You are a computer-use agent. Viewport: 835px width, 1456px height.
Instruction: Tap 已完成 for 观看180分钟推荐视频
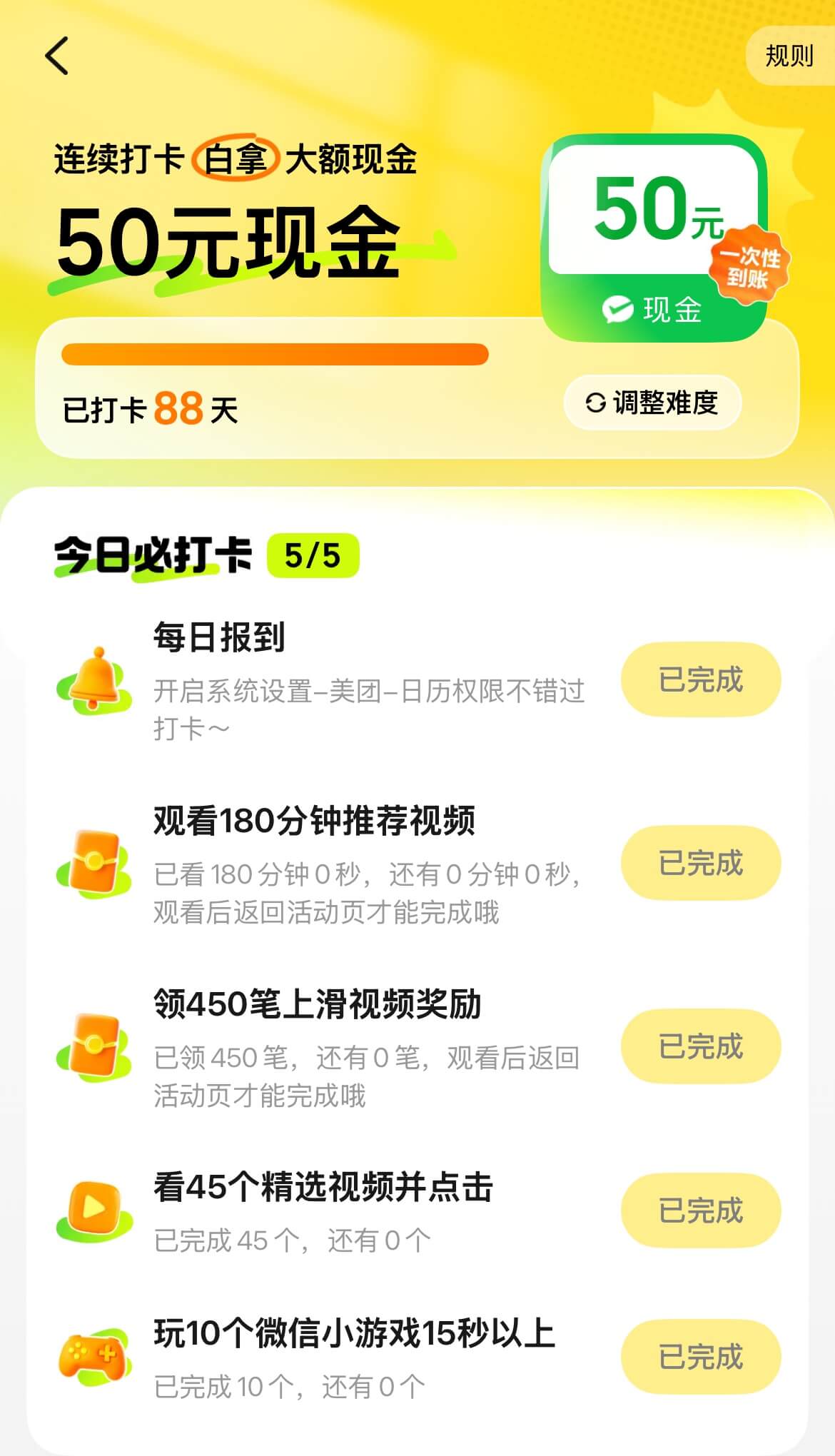[701, 862]
